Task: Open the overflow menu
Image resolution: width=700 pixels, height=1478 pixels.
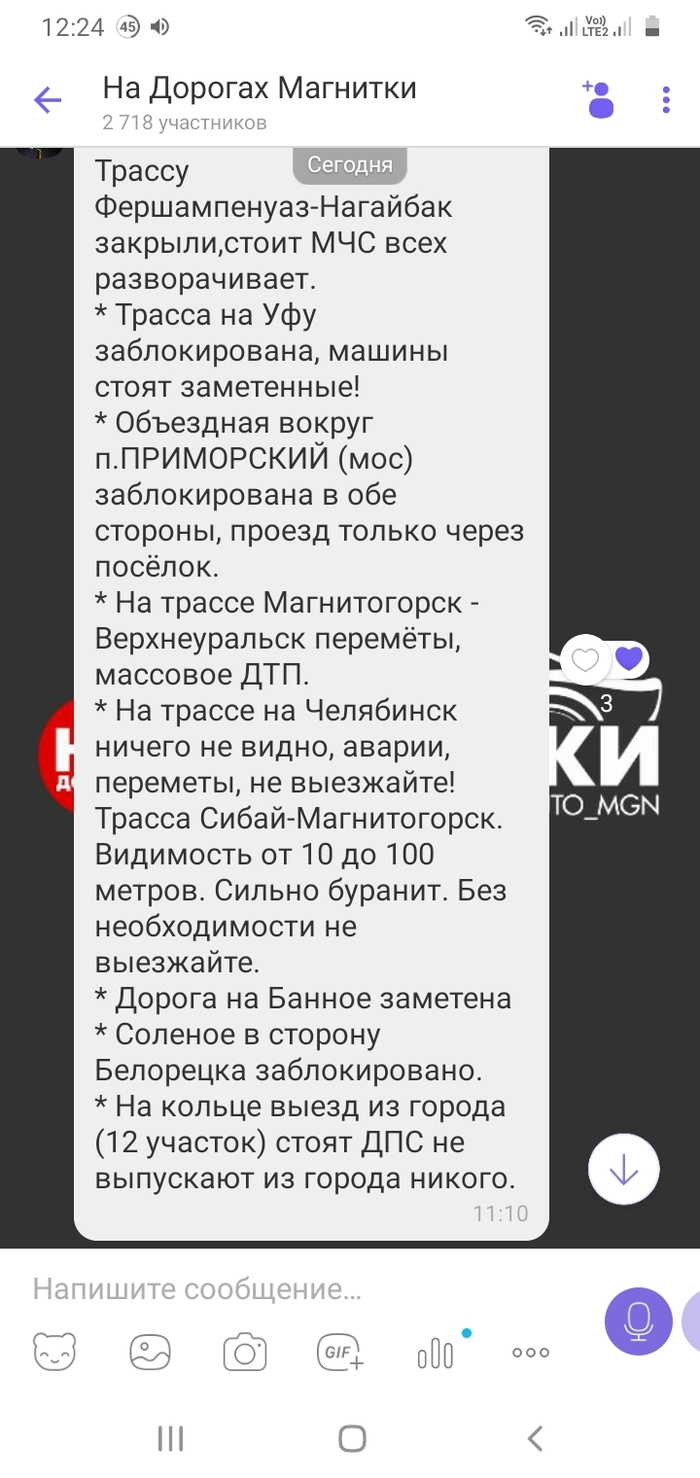Action: [x=667, y=99]
